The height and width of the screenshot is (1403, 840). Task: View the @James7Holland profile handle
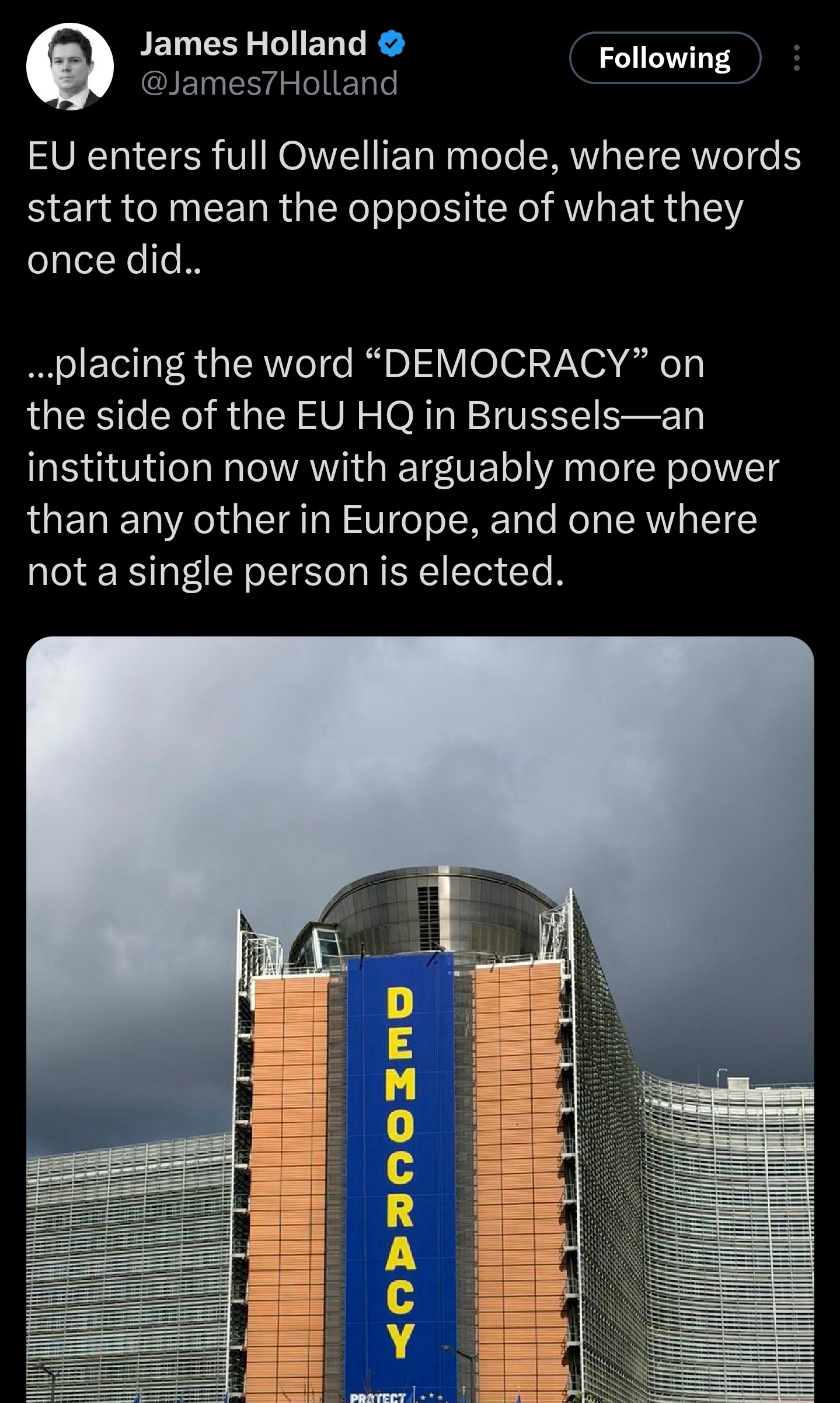(x=269, y=83)
